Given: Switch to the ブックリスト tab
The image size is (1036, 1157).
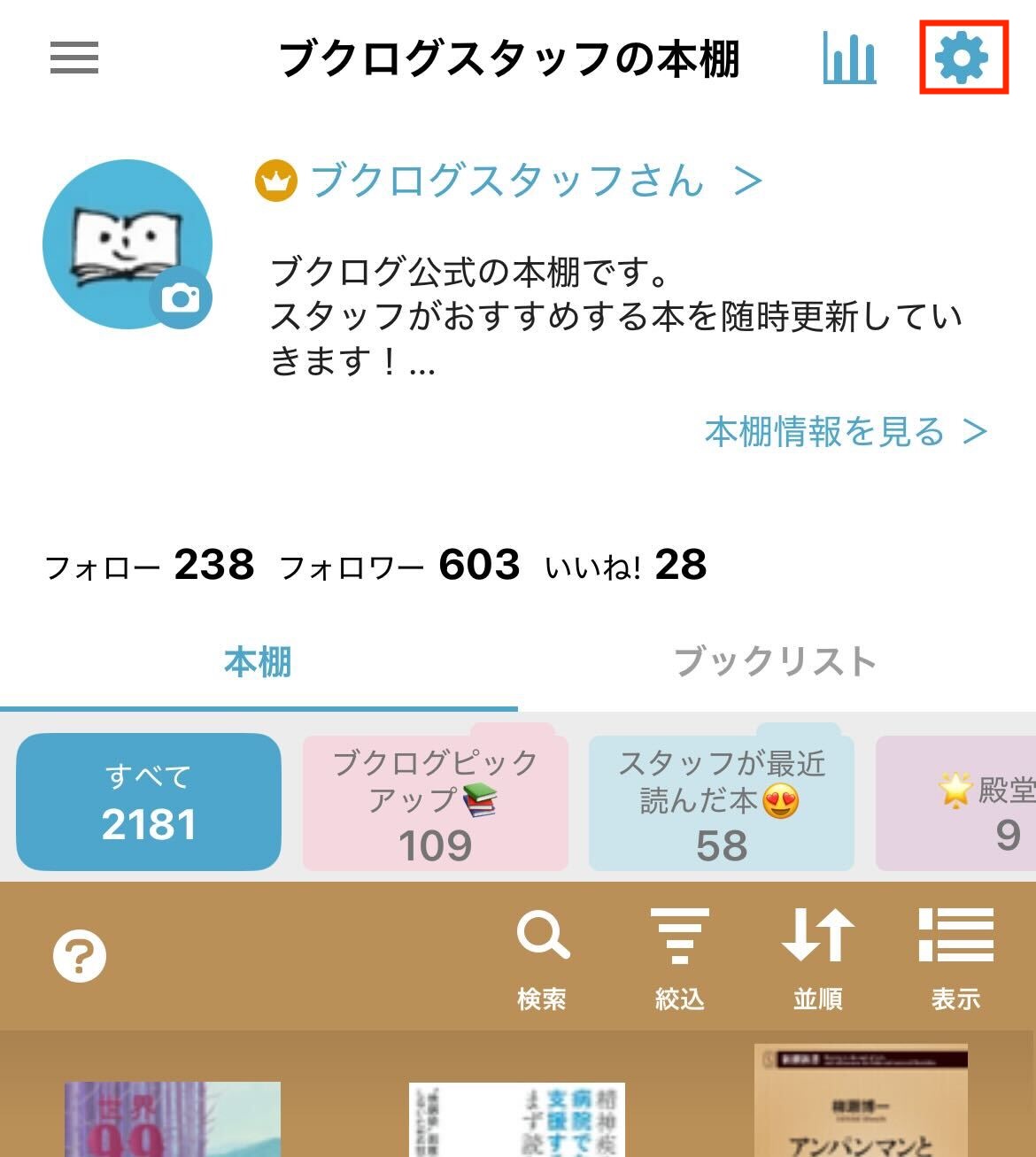Looking at the screenshot, I should coord(776,663).
